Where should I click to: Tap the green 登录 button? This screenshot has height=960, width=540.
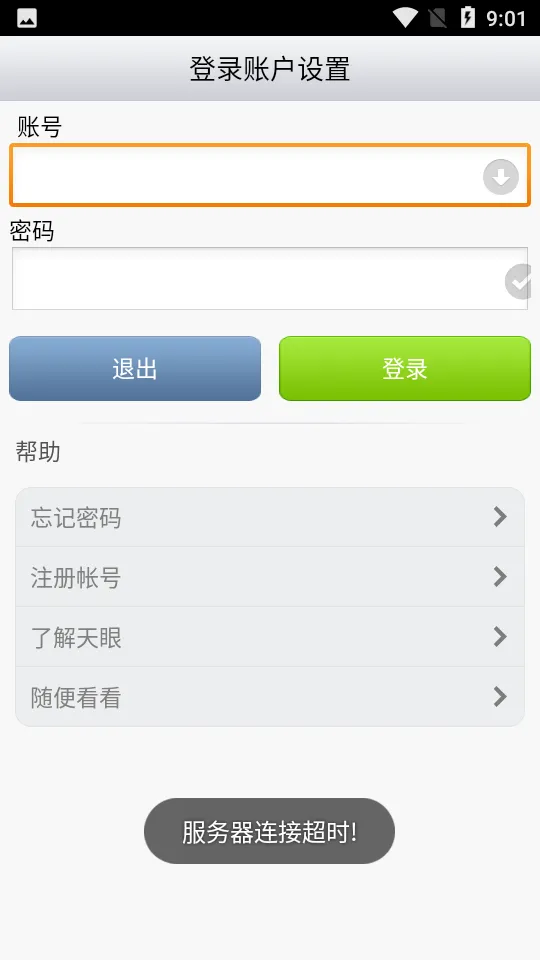[405, 369]
